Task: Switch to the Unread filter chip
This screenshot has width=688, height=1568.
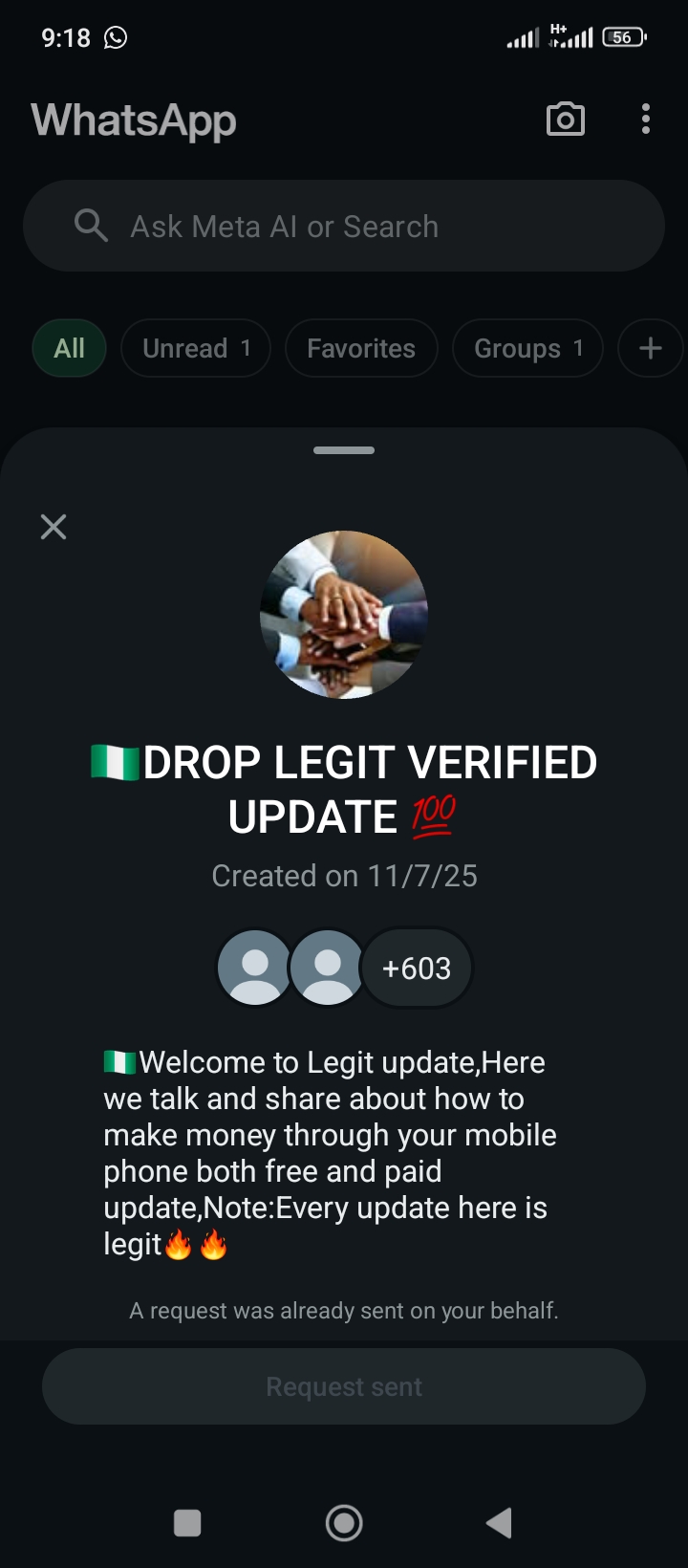Action: click(x=196, y=348)
